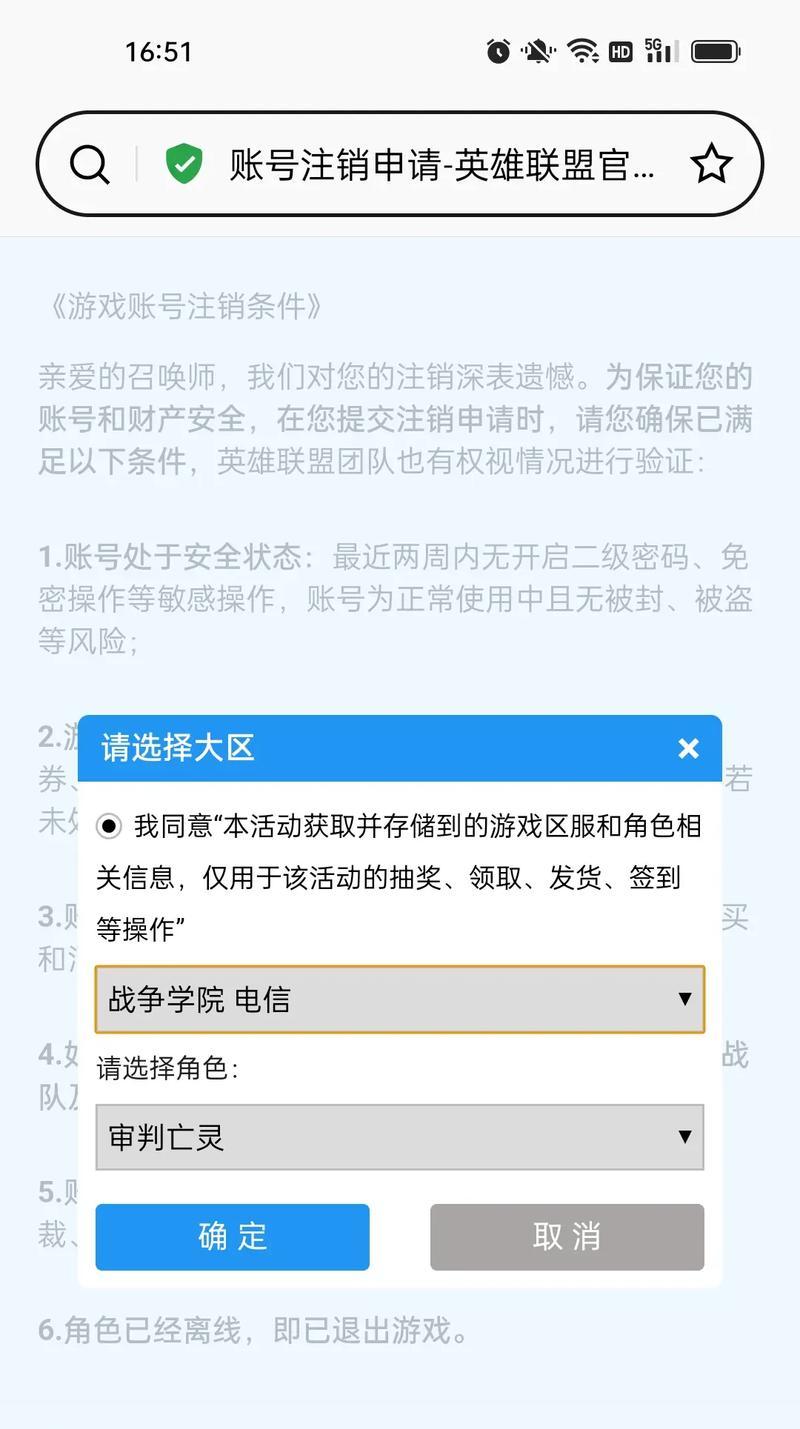Bookmark this page with the star icon
This screenshot has height=1429, width=800.
point(711,164)
